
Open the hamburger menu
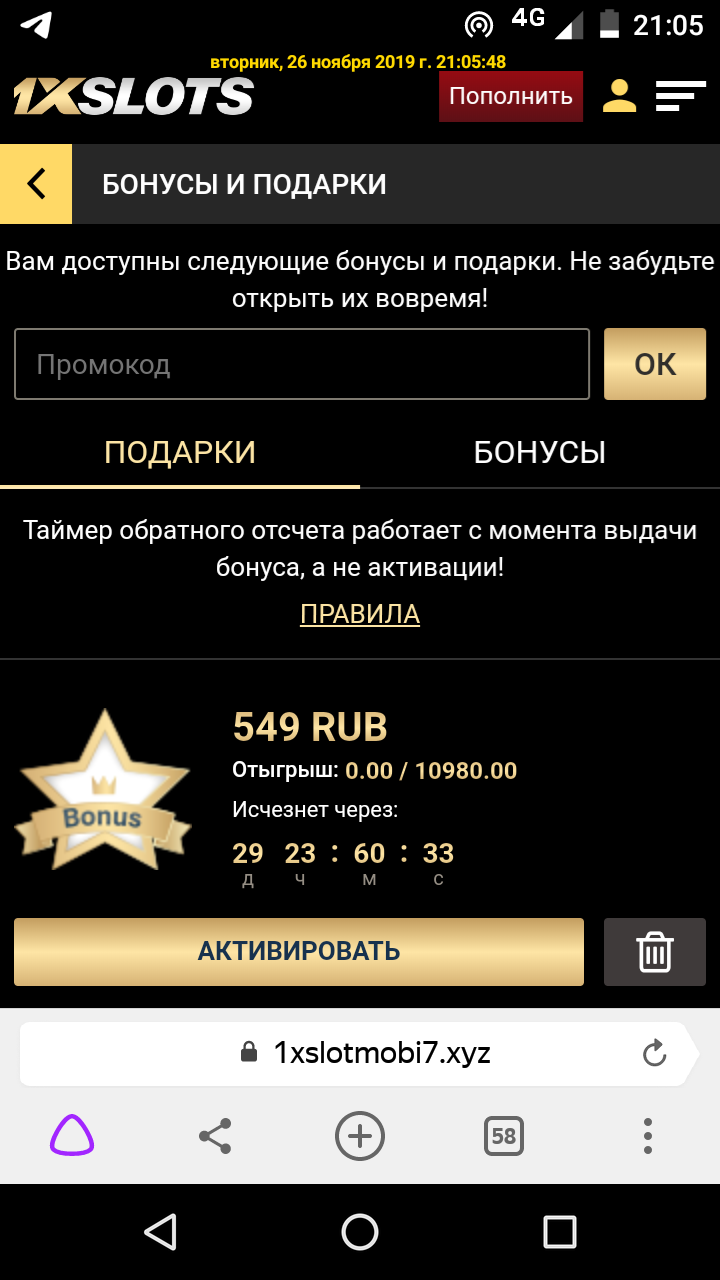(x=680, y=96)
